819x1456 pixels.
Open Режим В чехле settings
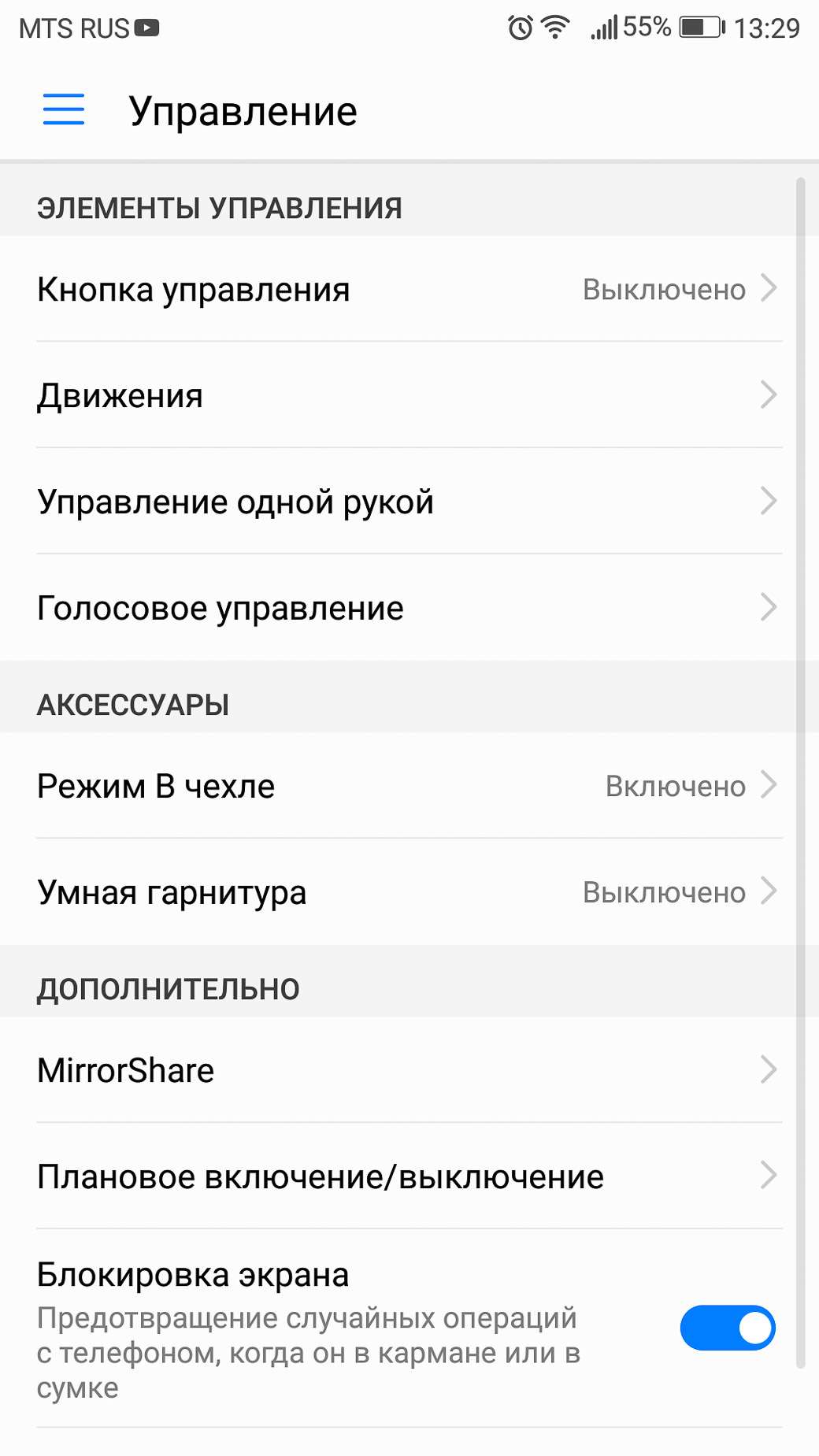(x=409, y=786)
